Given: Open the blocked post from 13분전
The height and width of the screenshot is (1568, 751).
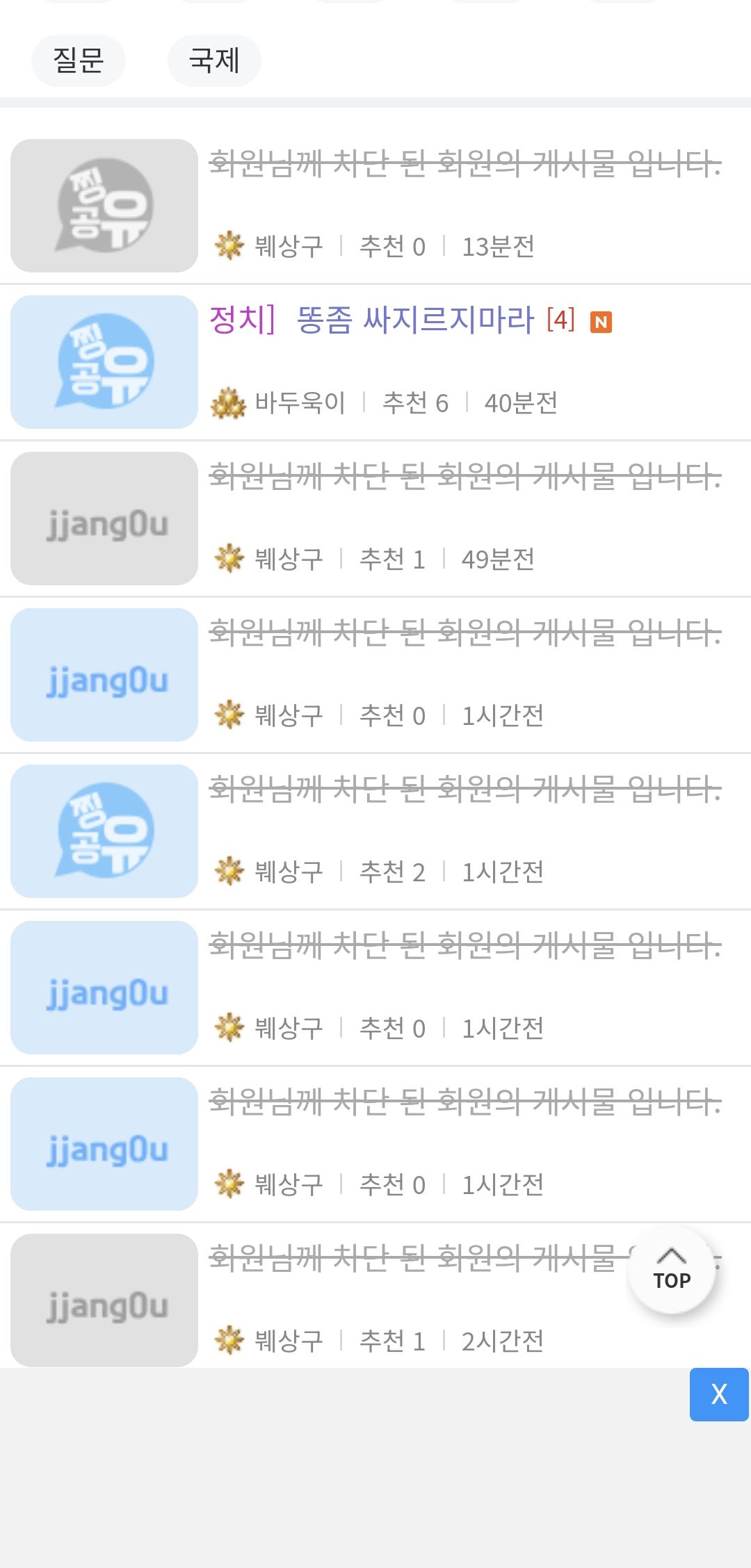Looking at the screenshot, I should pyautogui.click(x=465, y=164).
